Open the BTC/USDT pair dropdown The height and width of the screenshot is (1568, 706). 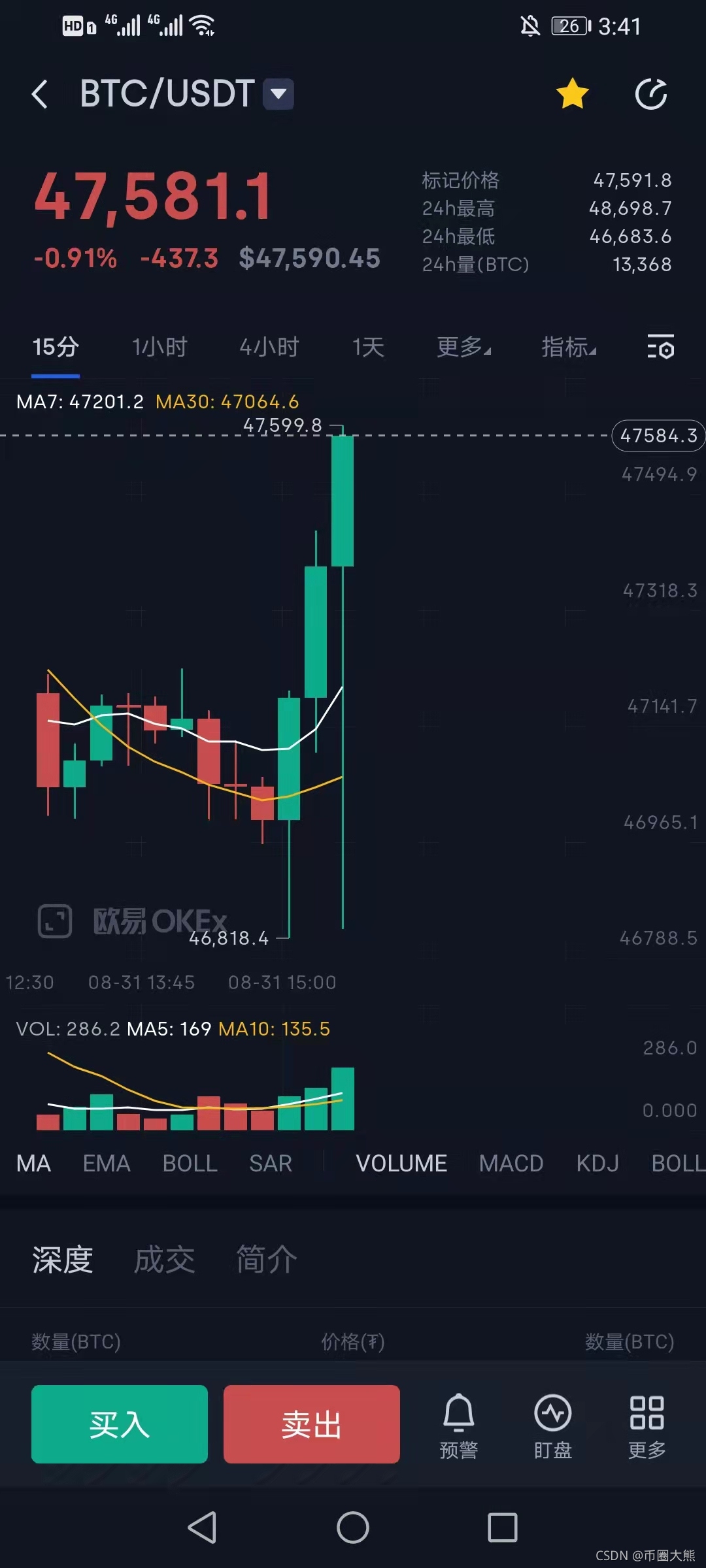278,94
